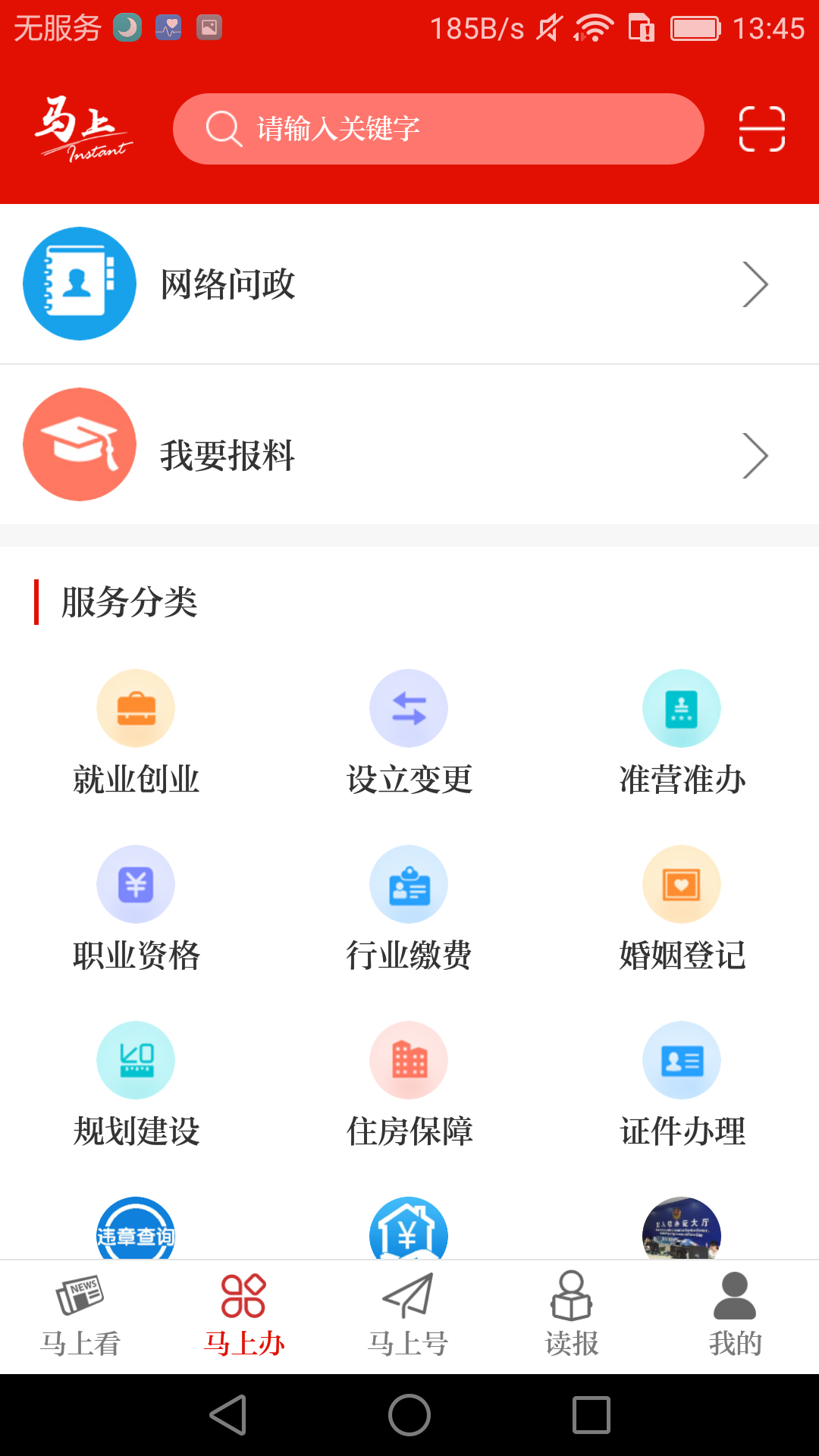Tap the 准营准办 icon
Screen dimensions: 819x1456
point(682,708)
